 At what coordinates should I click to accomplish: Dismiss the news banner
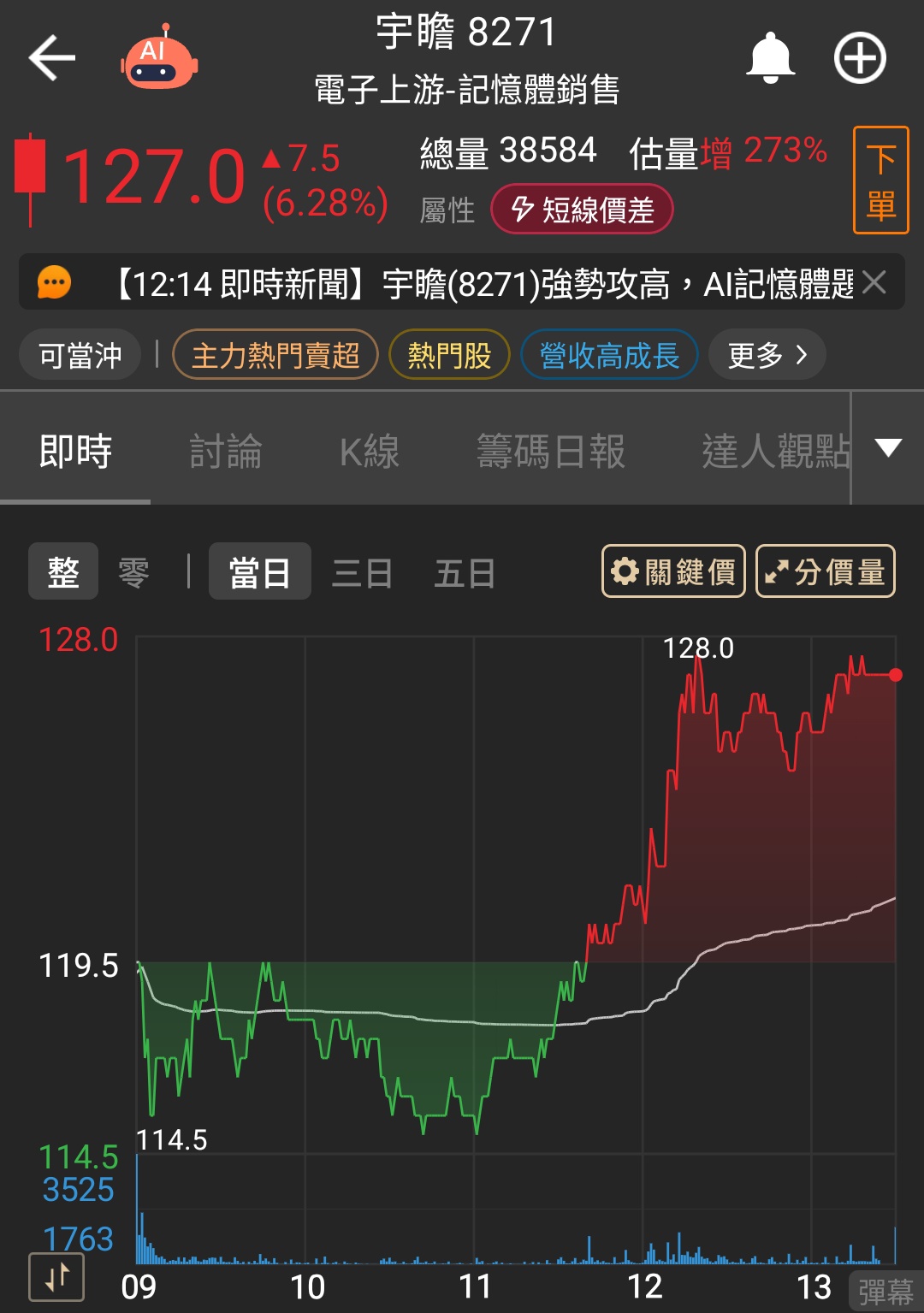874,282
